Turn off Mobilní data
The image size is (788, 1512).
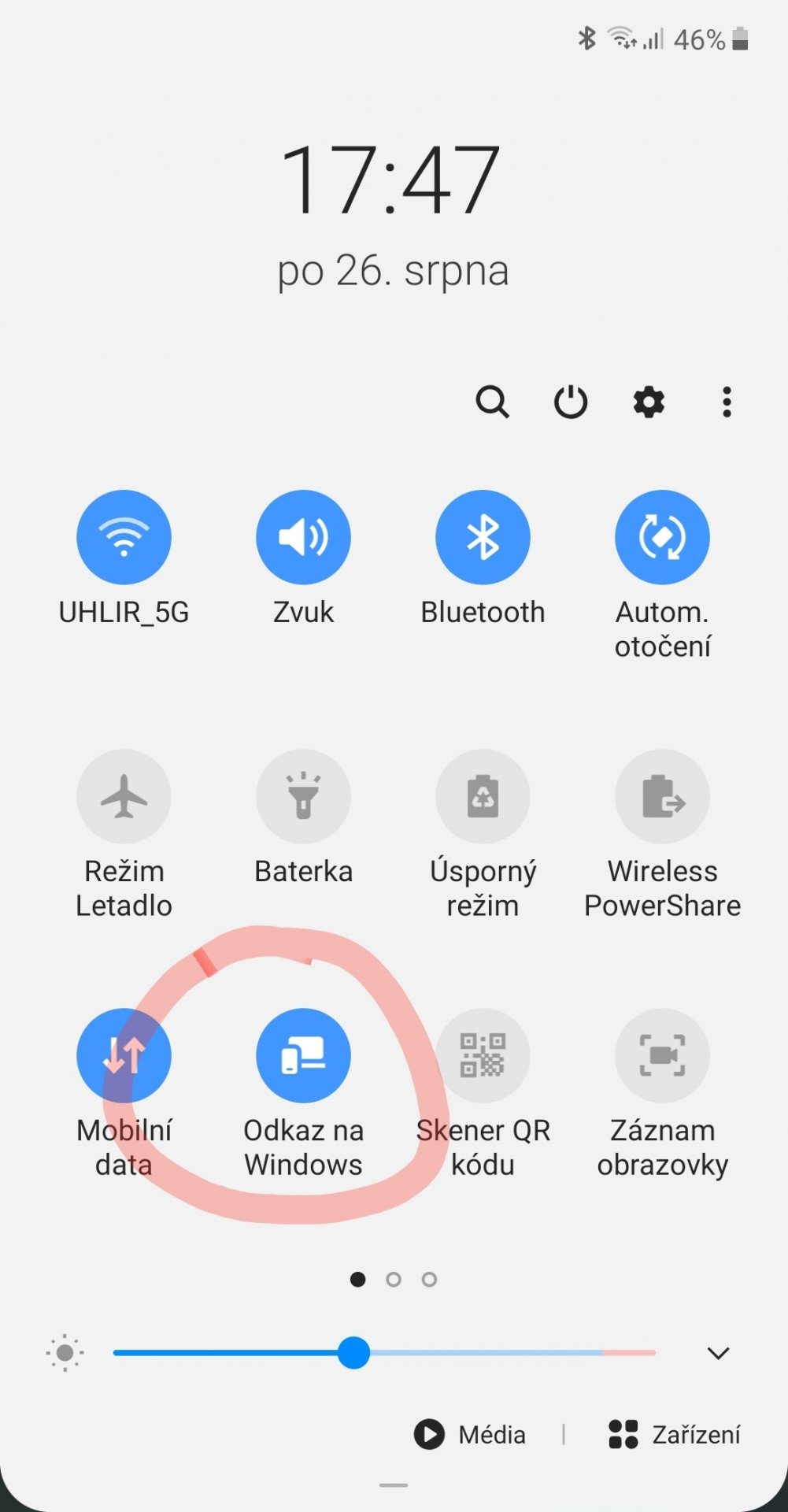click(124, 1055)
